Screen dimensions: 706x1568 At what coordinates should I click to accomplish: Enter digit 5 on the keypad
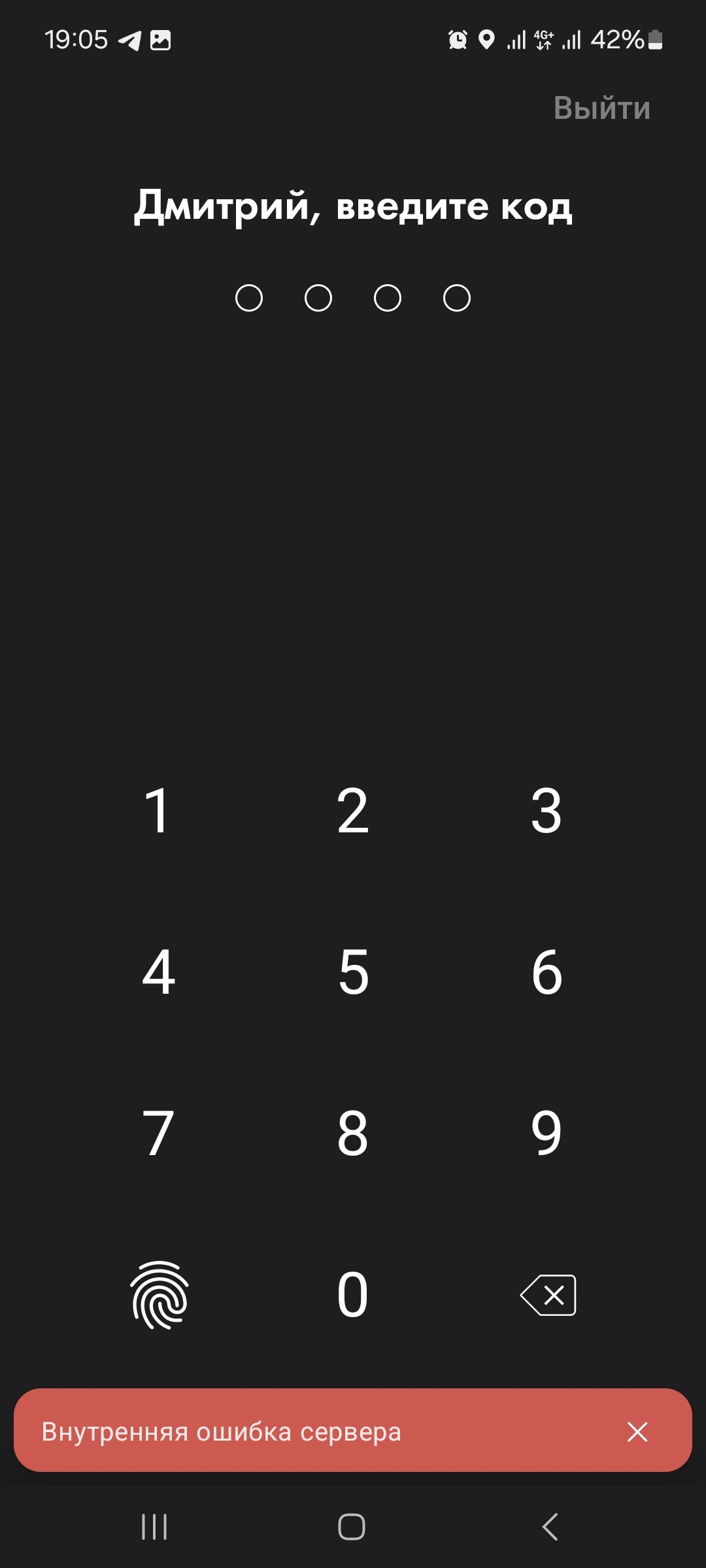click(353, 972)
